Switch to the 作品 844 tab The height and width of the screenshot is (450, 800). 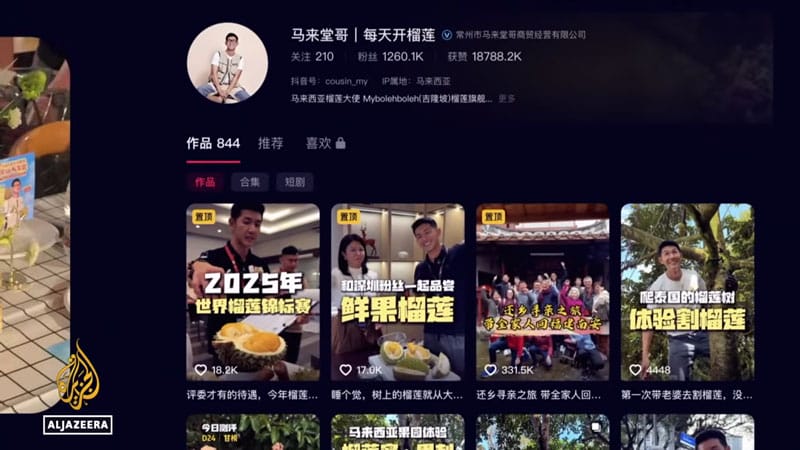tap(213, 143)
